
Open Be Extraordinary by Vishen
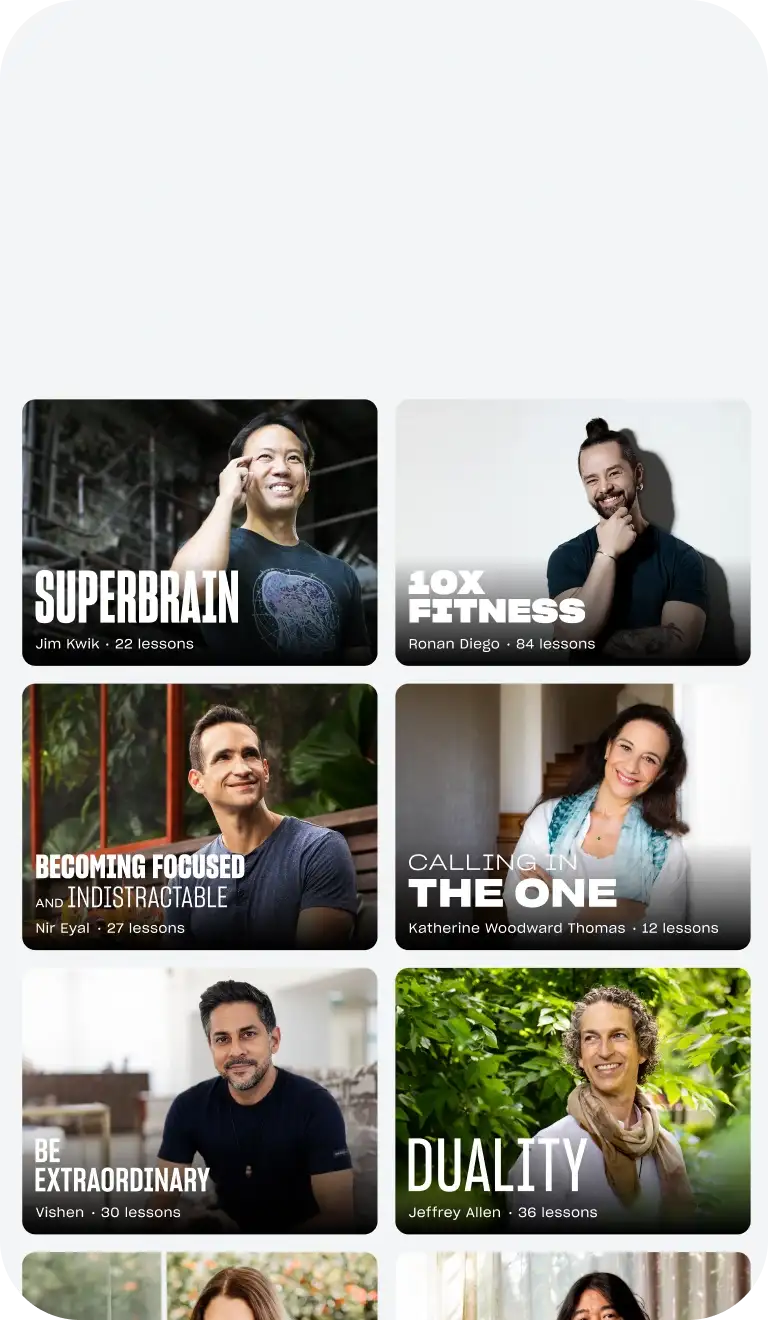(200, 1100)
